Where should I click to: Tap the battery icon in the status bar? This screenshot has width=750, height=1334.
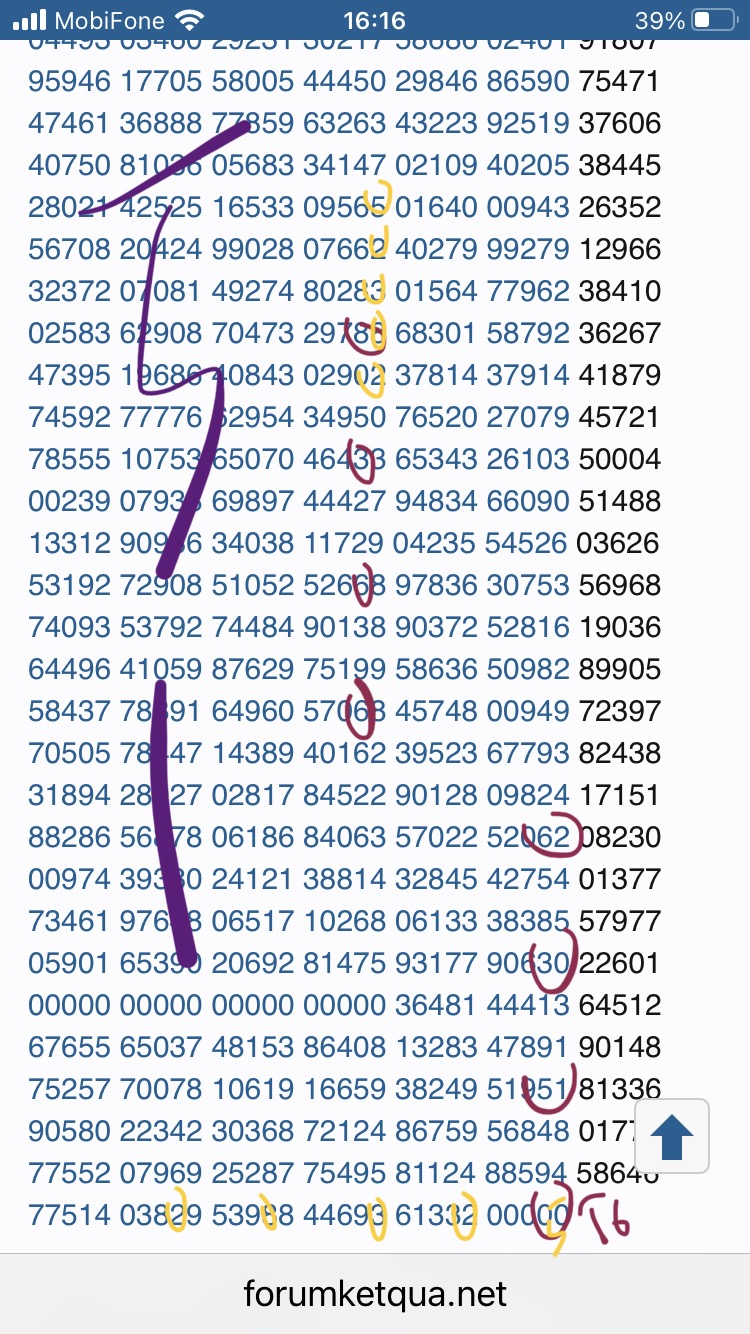click(x=711, y=17)
